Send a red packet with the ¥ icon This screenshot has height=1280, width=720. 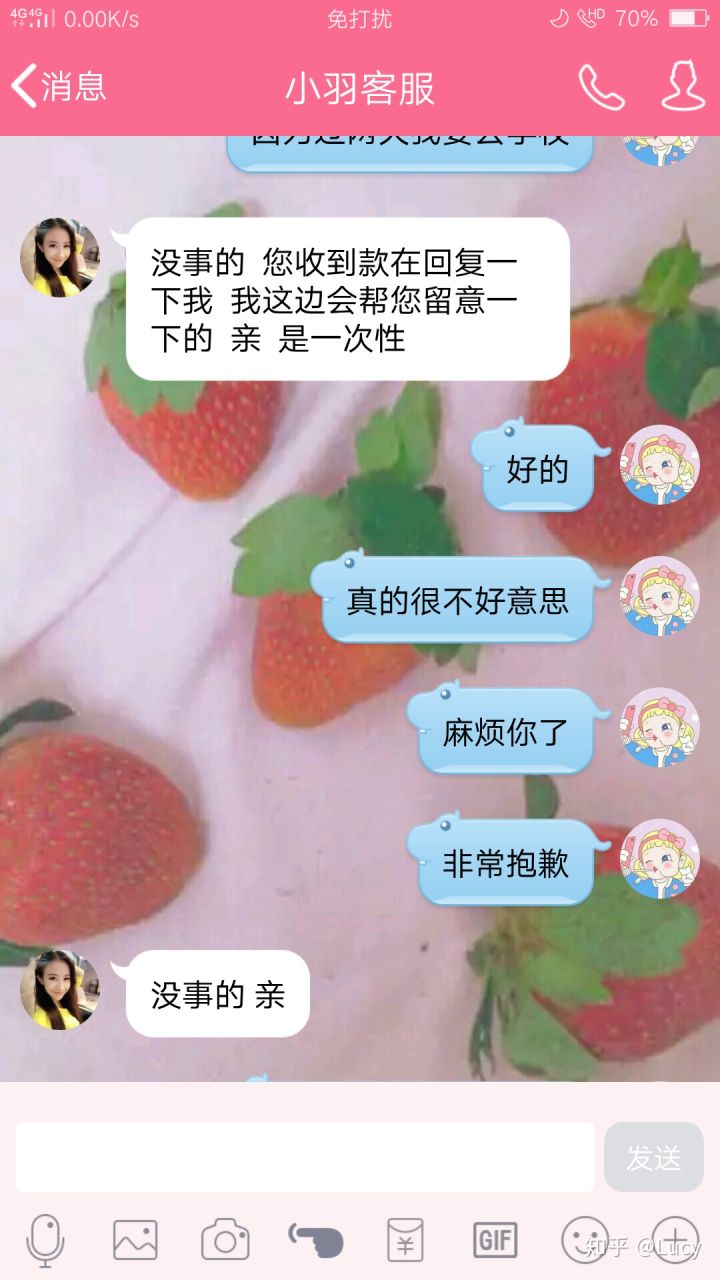coord(405,1241)
